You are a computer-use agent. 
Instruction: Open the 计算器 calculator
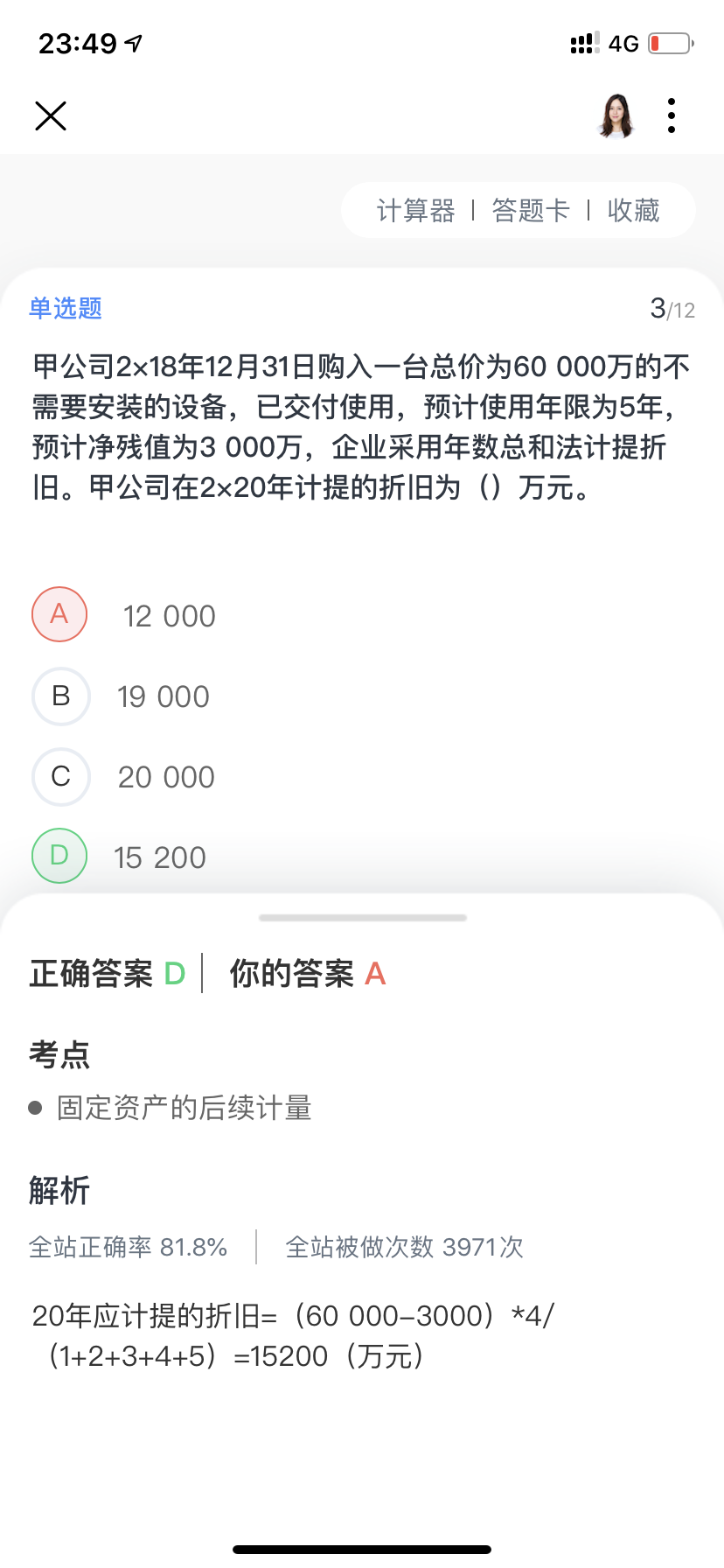pos(415,211)
